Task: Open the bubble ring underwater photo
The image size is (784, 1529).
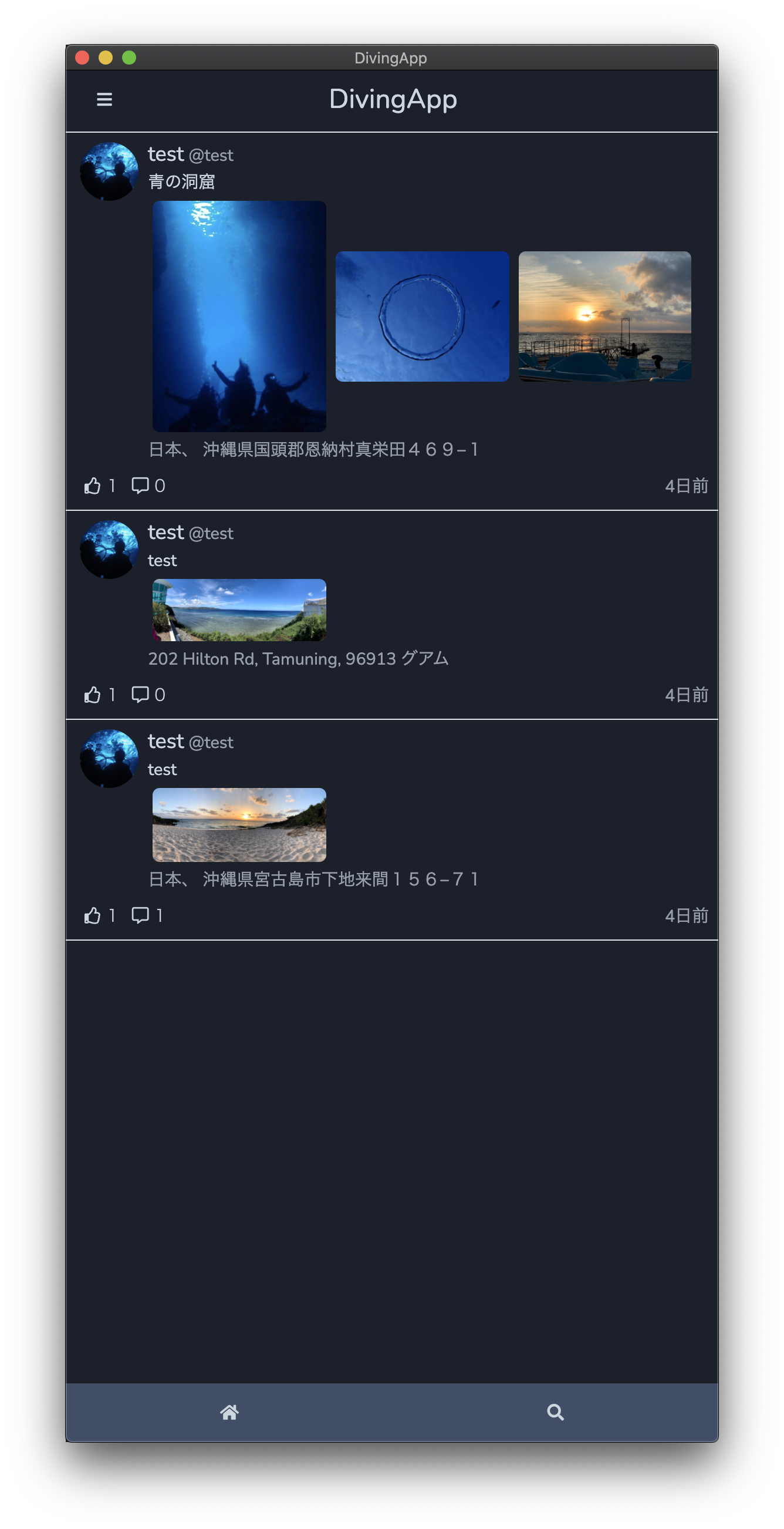Action: point(422,316)
